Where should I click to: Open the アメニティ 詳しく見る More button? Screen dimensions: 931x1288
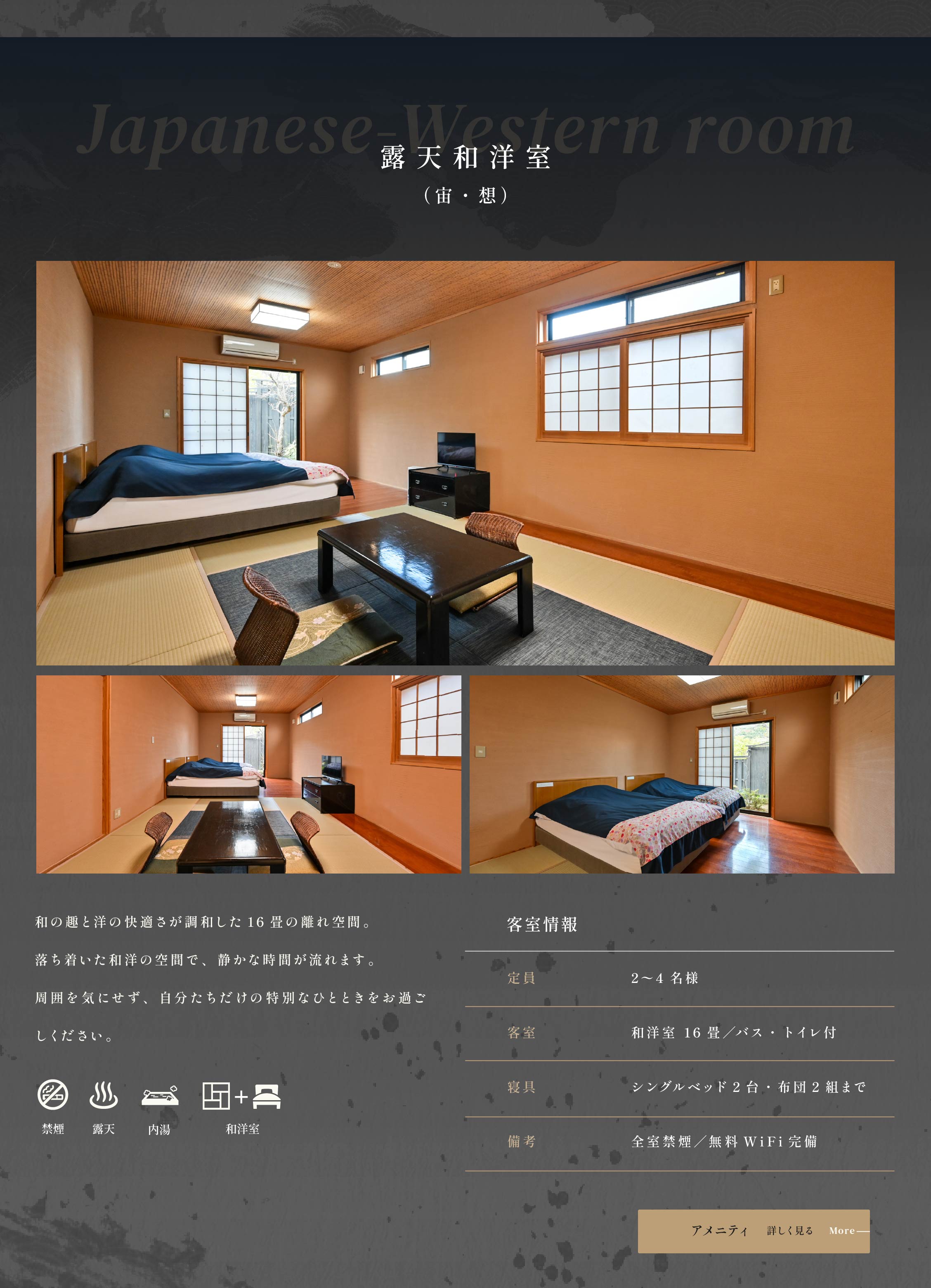[x=753, y=1231]
